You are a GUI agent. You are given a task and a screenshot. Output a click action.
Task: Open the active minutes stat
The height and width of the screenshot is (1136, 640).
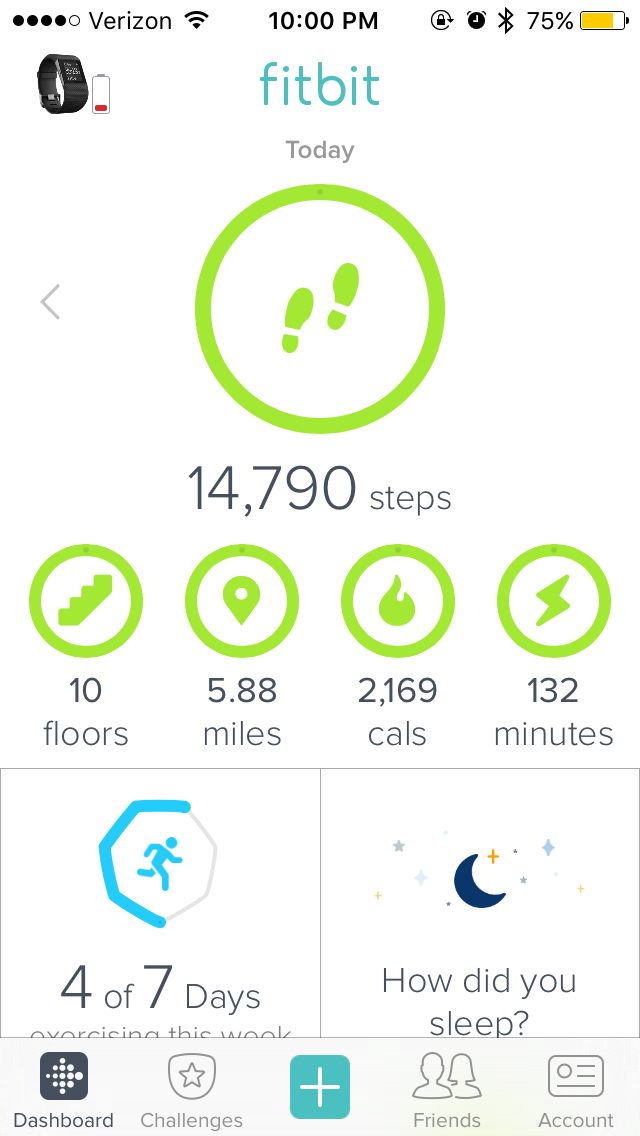pyautogui.click(x=554, y=603)
